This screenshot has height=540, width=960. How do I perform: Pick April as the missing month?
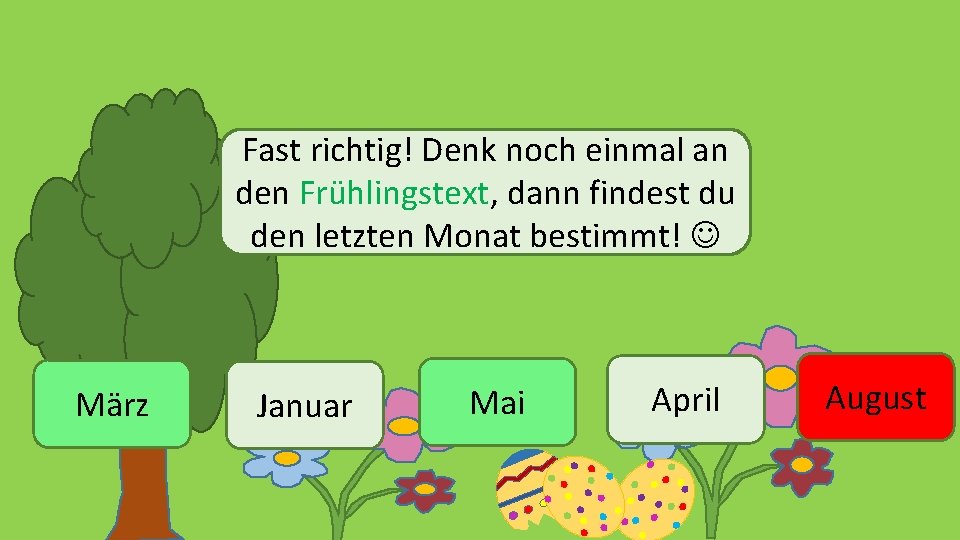[x=686, y=399]
